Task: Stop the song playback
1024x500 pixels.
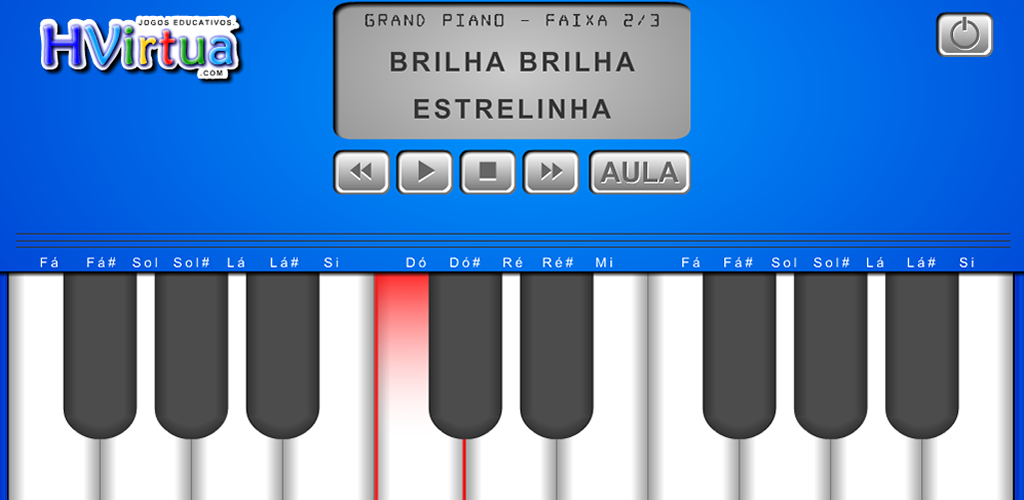Action: click(x=488, y=172)
